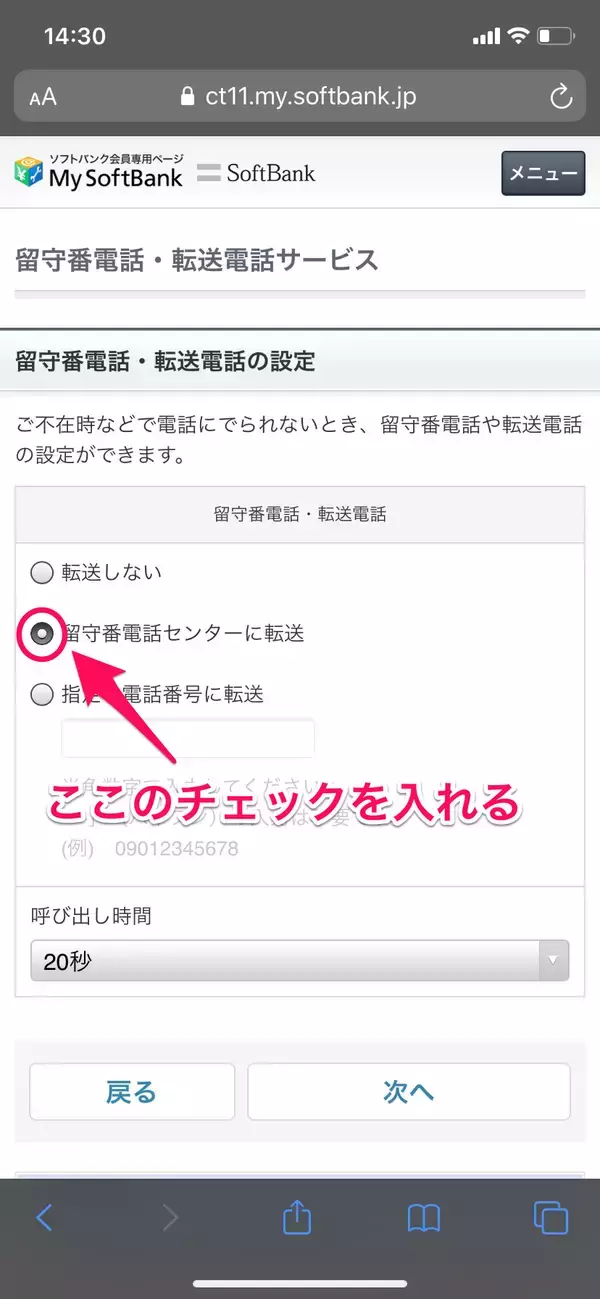Select 留守番電話センターに転送 radio button

point(42,633)
